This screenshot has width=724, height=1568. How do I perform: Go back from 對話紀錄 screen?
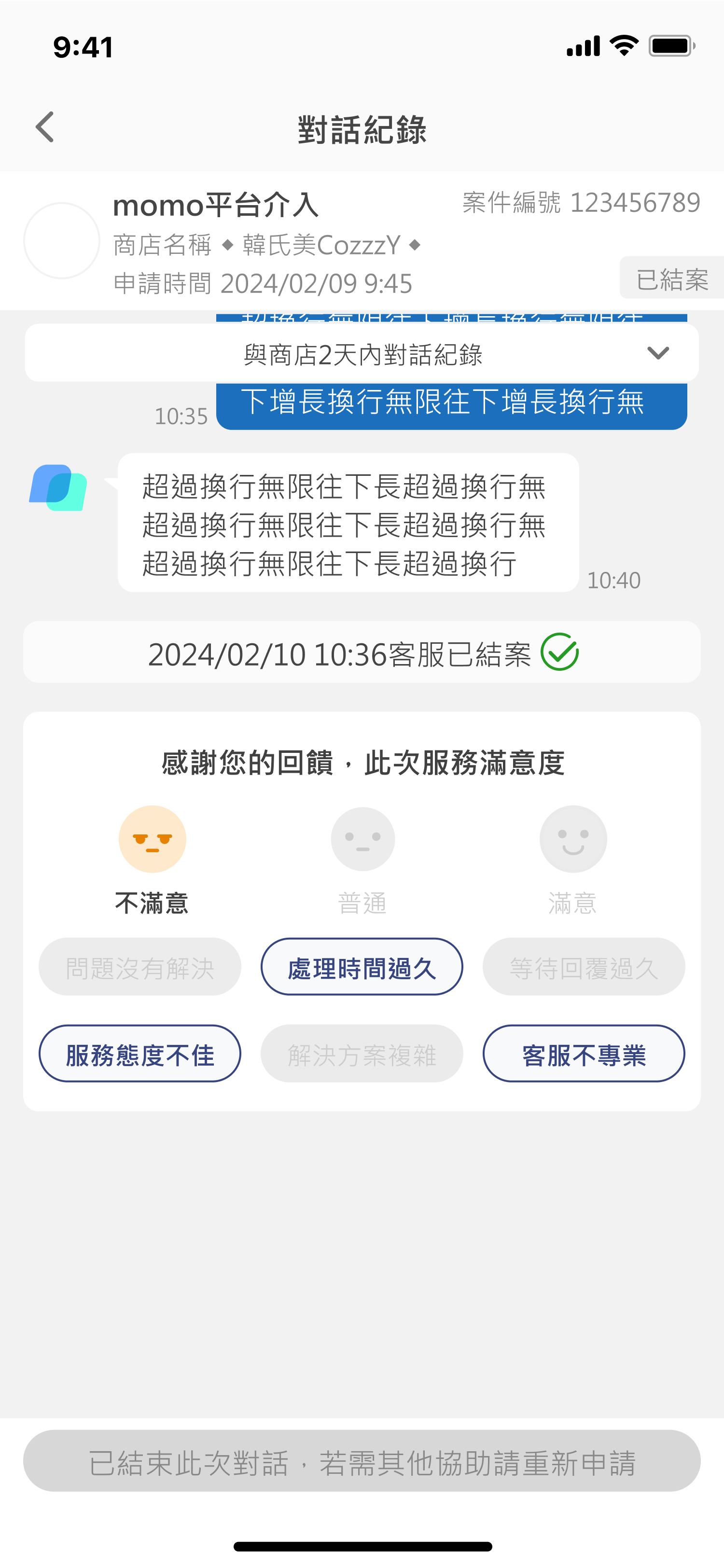(x=45, y=127)
